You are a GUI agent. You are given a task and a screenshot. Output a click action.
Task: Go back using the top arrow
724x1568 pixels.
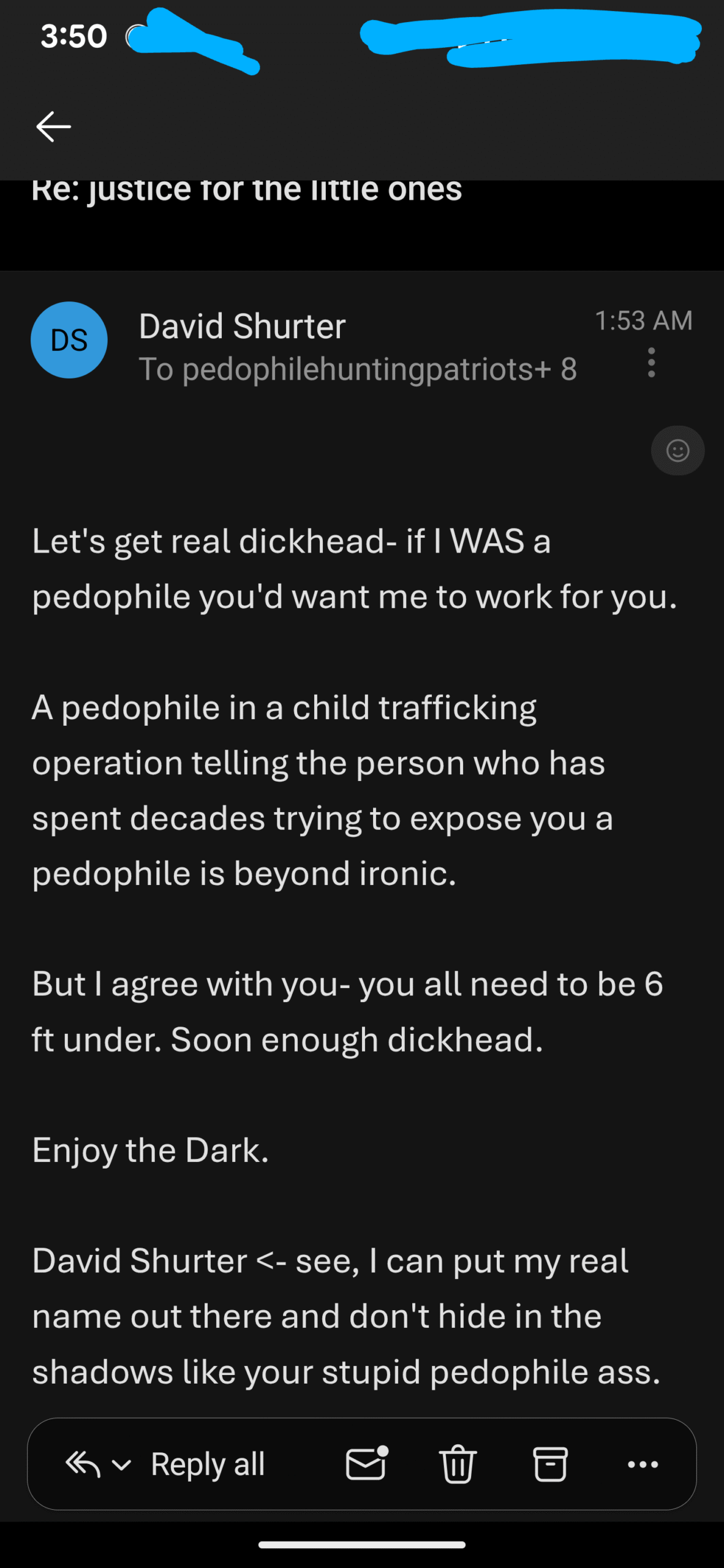click(x=53, y=127)
